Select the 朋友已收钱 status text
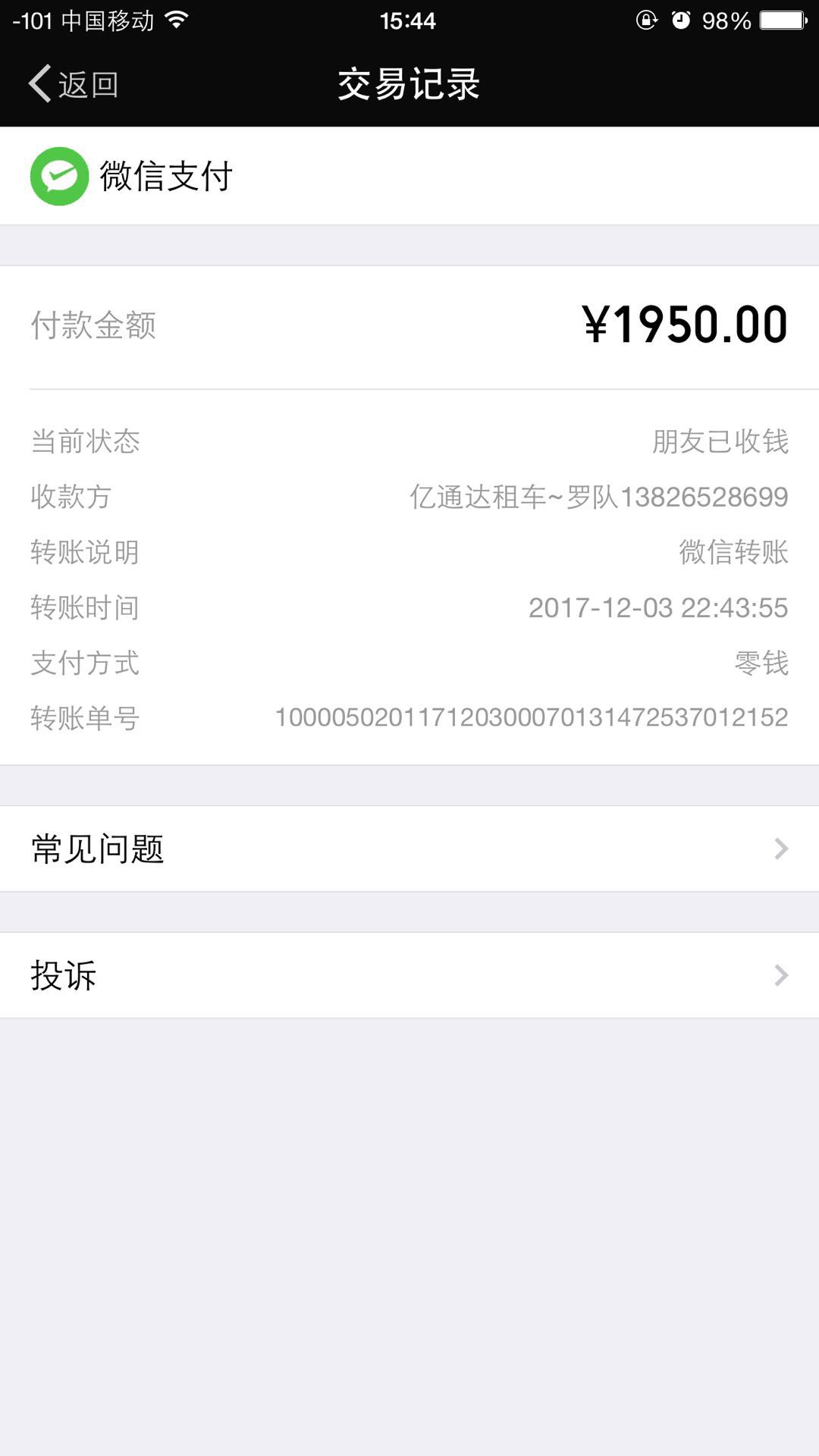Viewport: 819px width, 1456px height. click(x=722, y=442)
